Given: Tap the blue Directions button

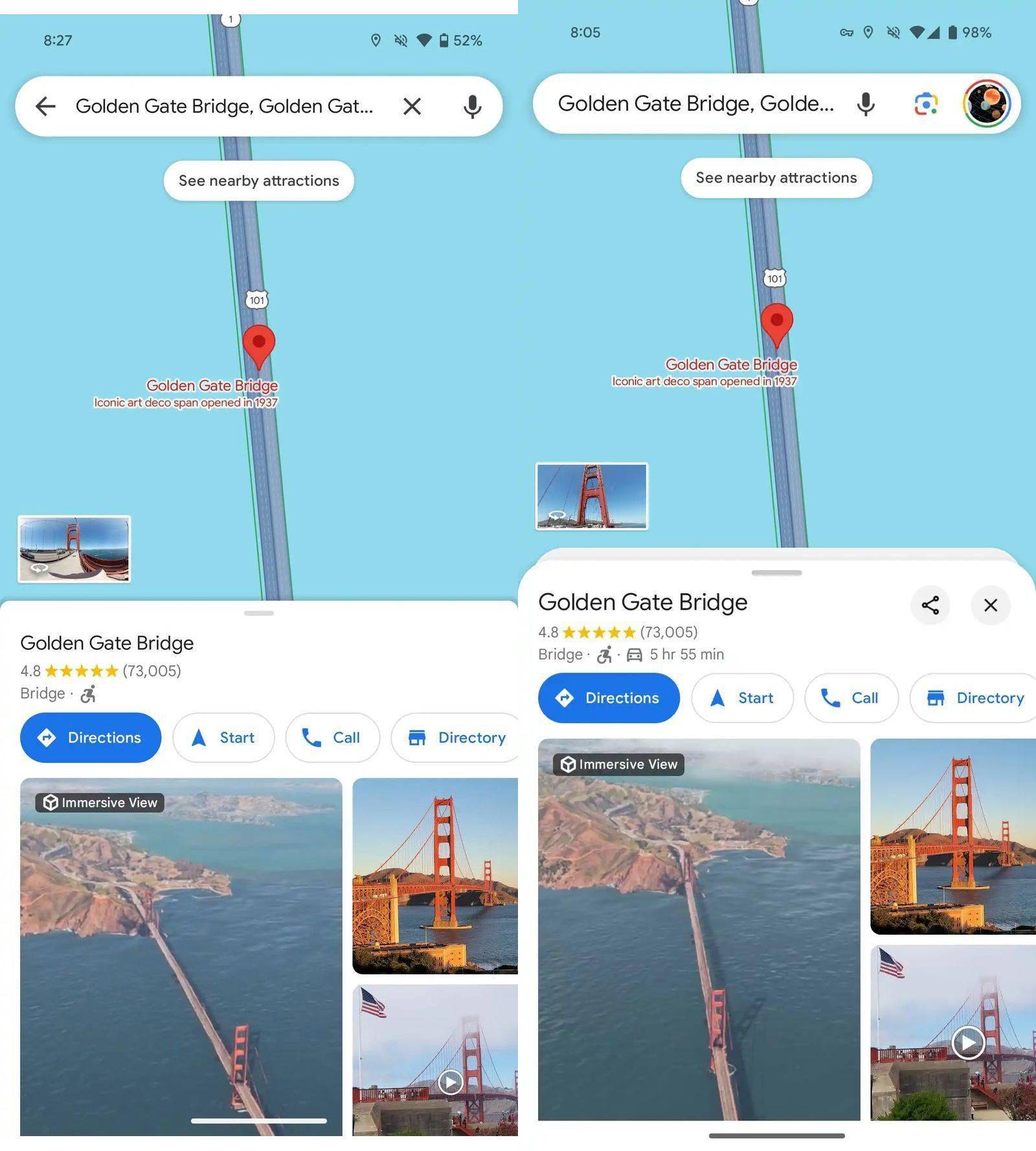Looking at the screenshot, I should click(90, 737).
